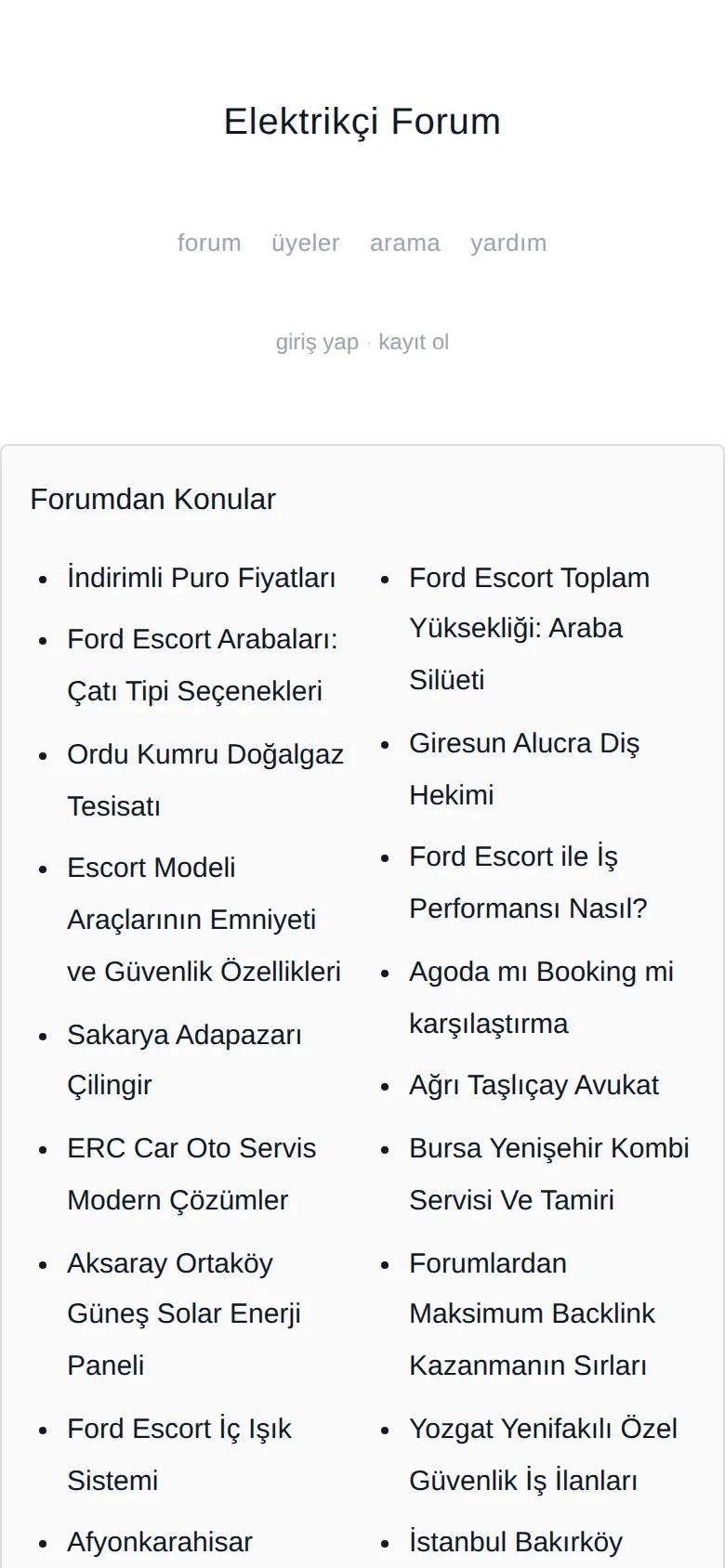
Task: Tap giriş yap to log in
Action: pyautogui.click(x=317, y=342)
